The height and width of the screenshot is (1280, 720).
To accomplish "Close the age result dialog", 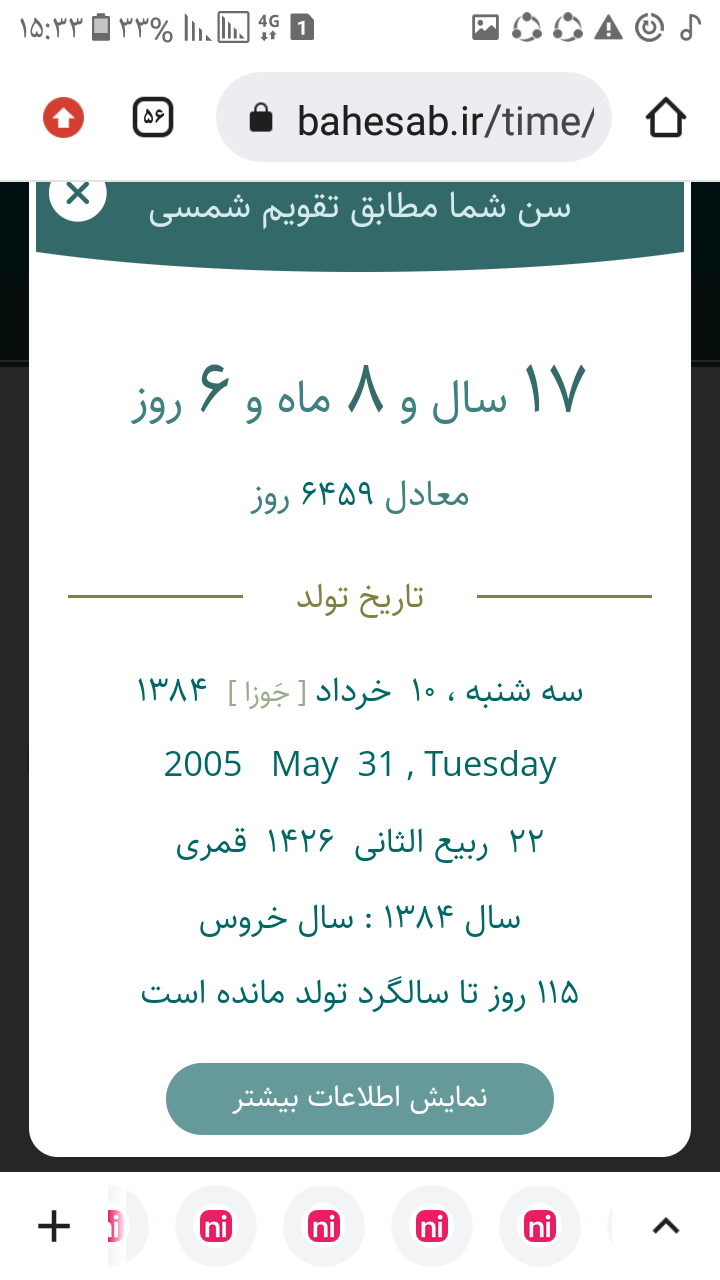I will 78,195.
